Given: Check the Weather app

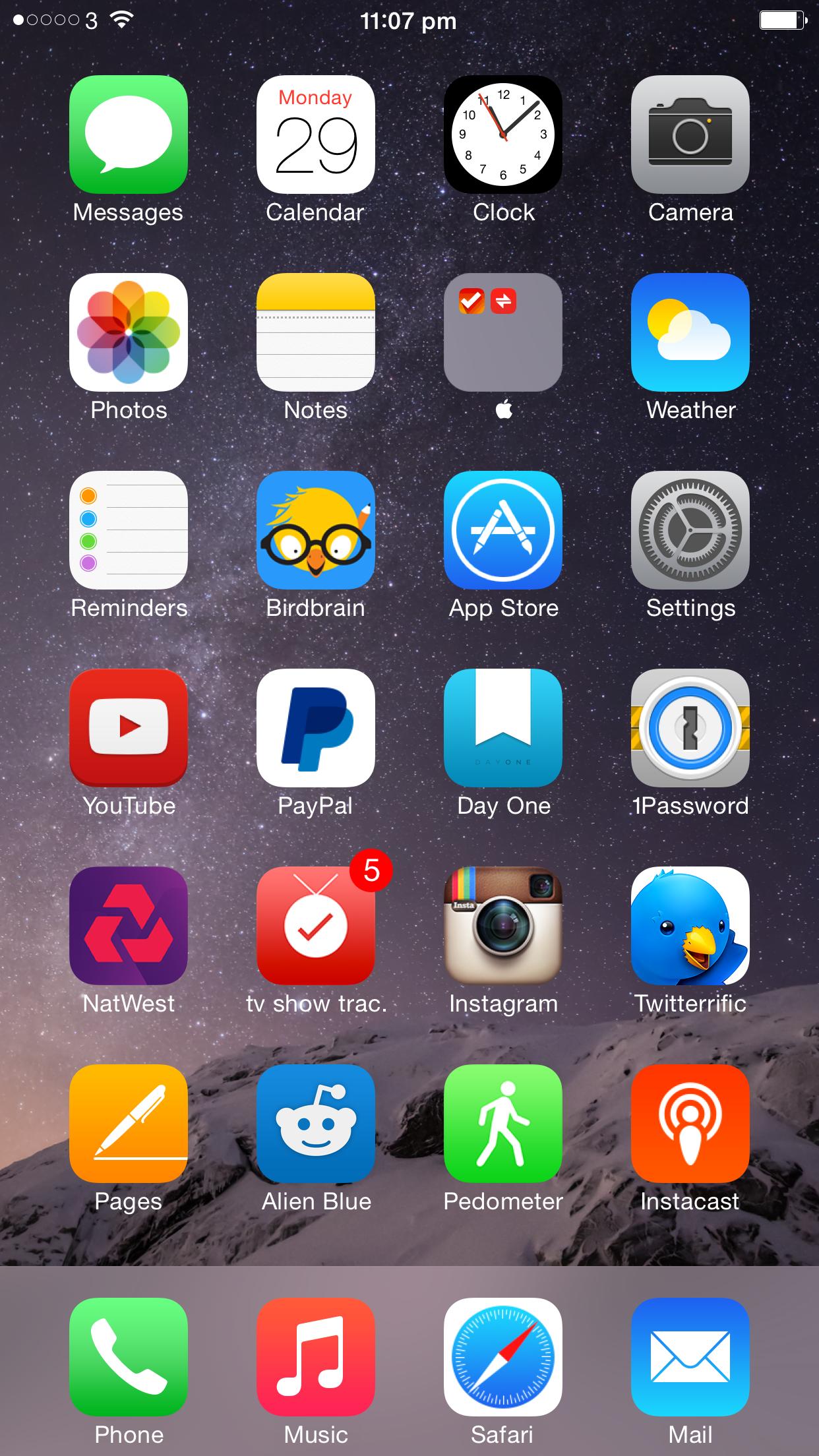Looking at the screenshot, I should 690,332.
